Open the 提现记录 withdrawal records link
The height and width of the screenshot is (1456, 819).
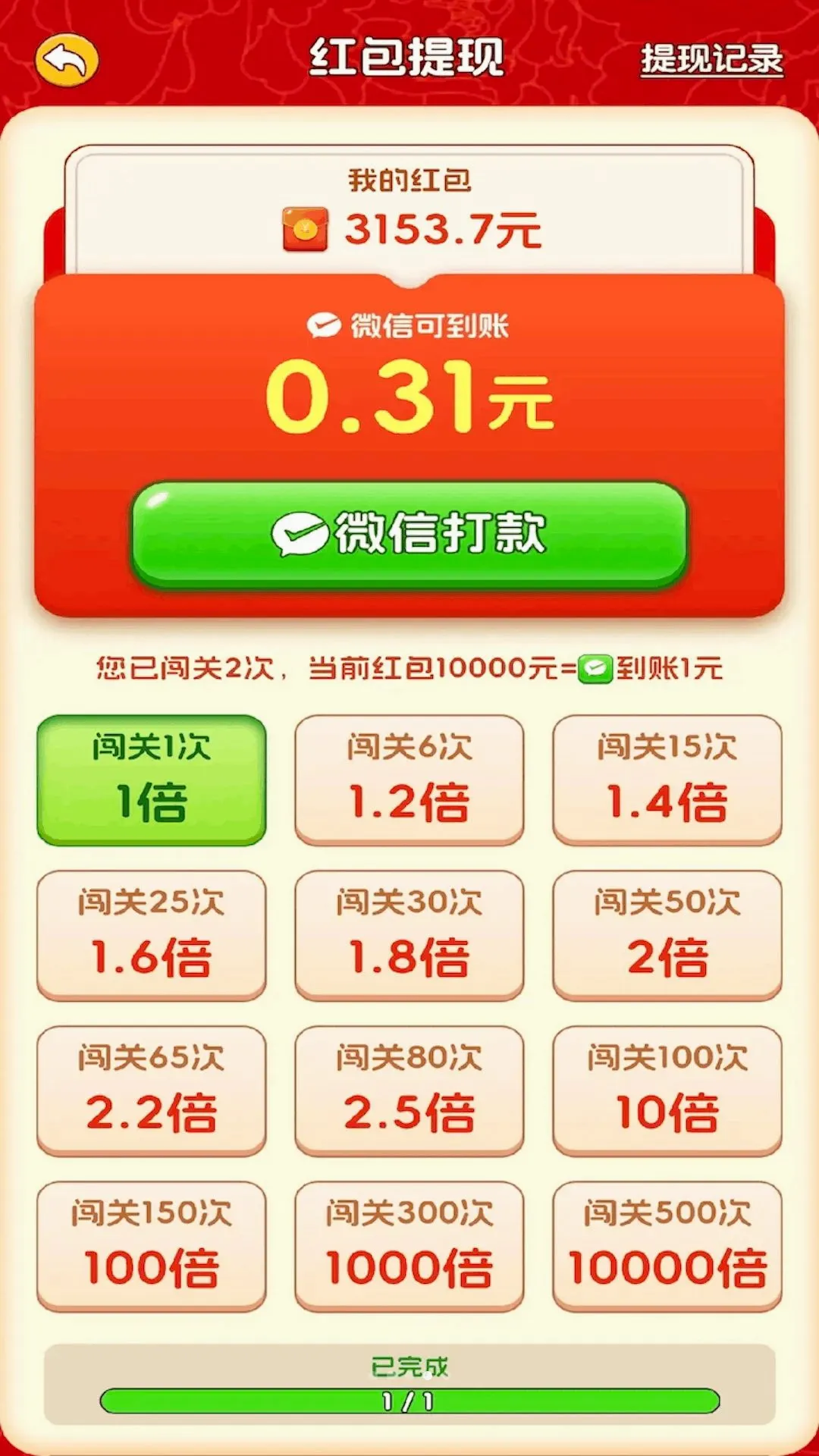pos(711,59)
